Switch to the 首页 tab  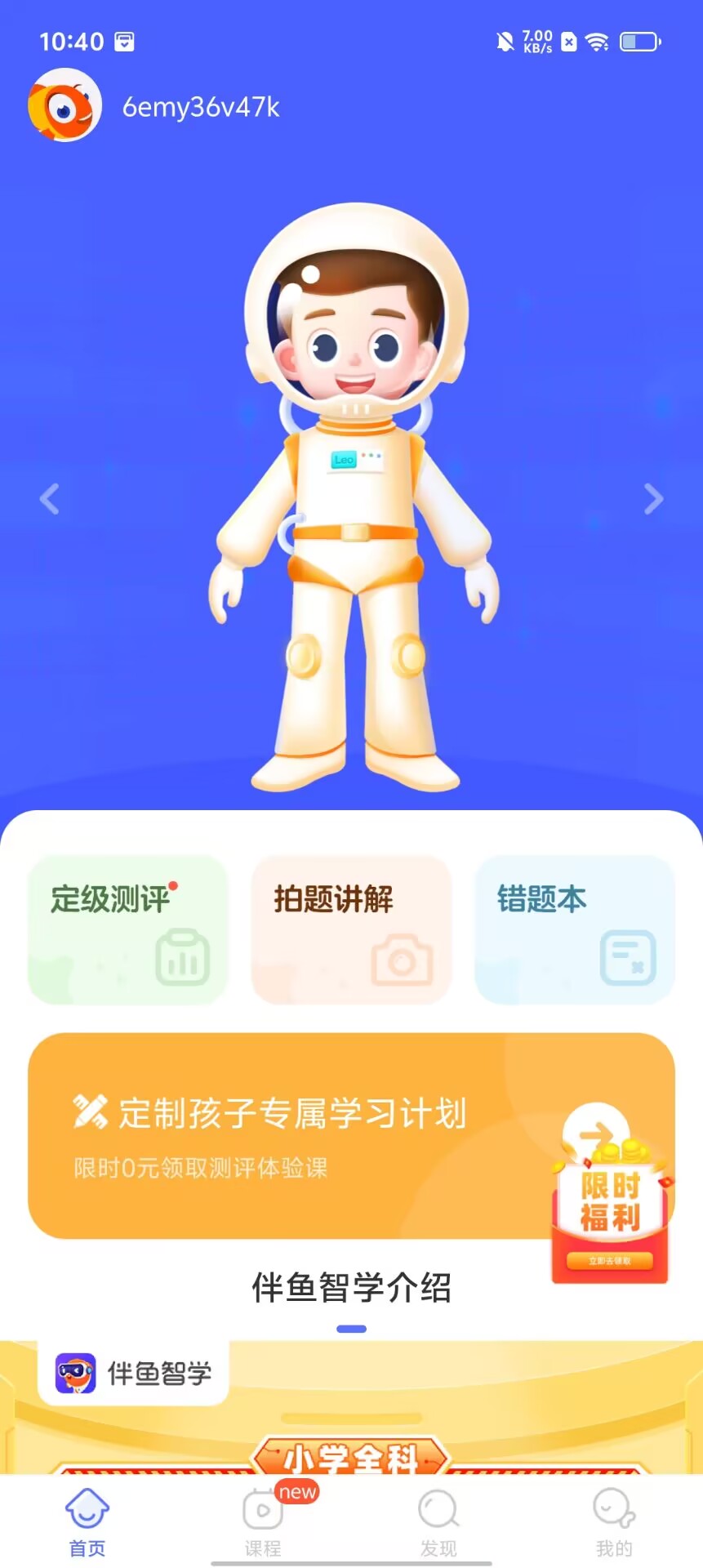click(87, 1521)
